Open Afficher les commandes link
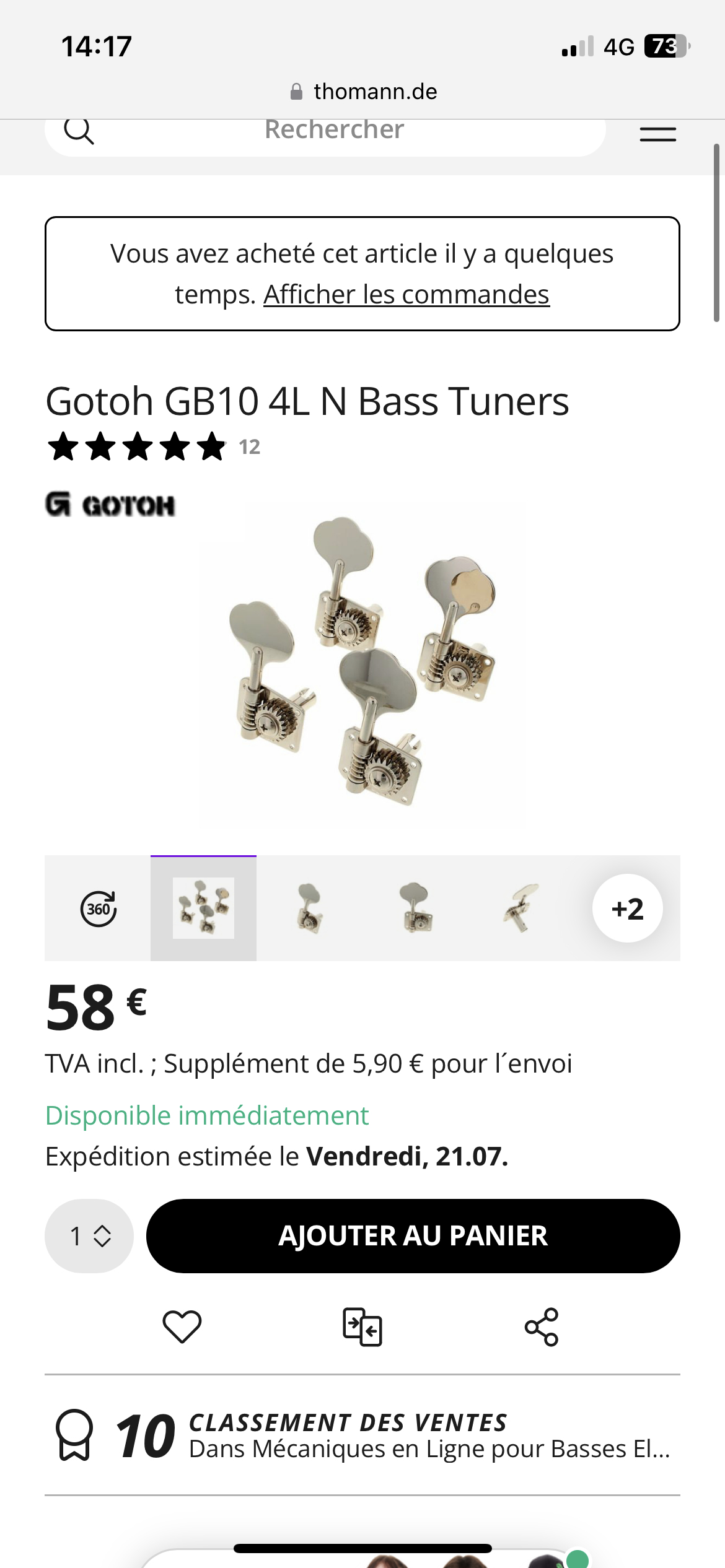The image size is (725, 1568). click(406, 295)
